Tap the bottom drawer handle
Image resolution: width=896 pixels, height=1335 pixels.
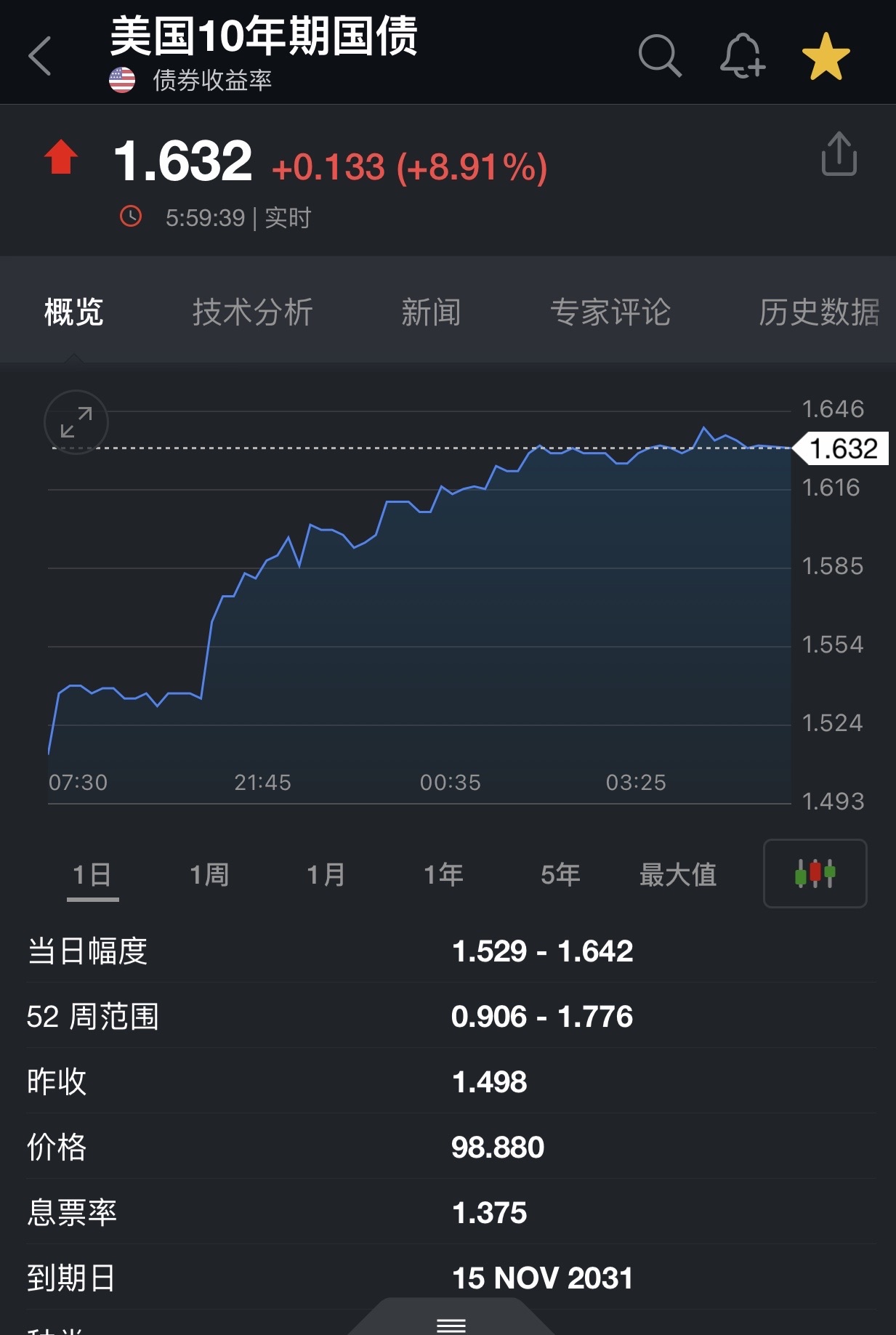pos(451,1324)
